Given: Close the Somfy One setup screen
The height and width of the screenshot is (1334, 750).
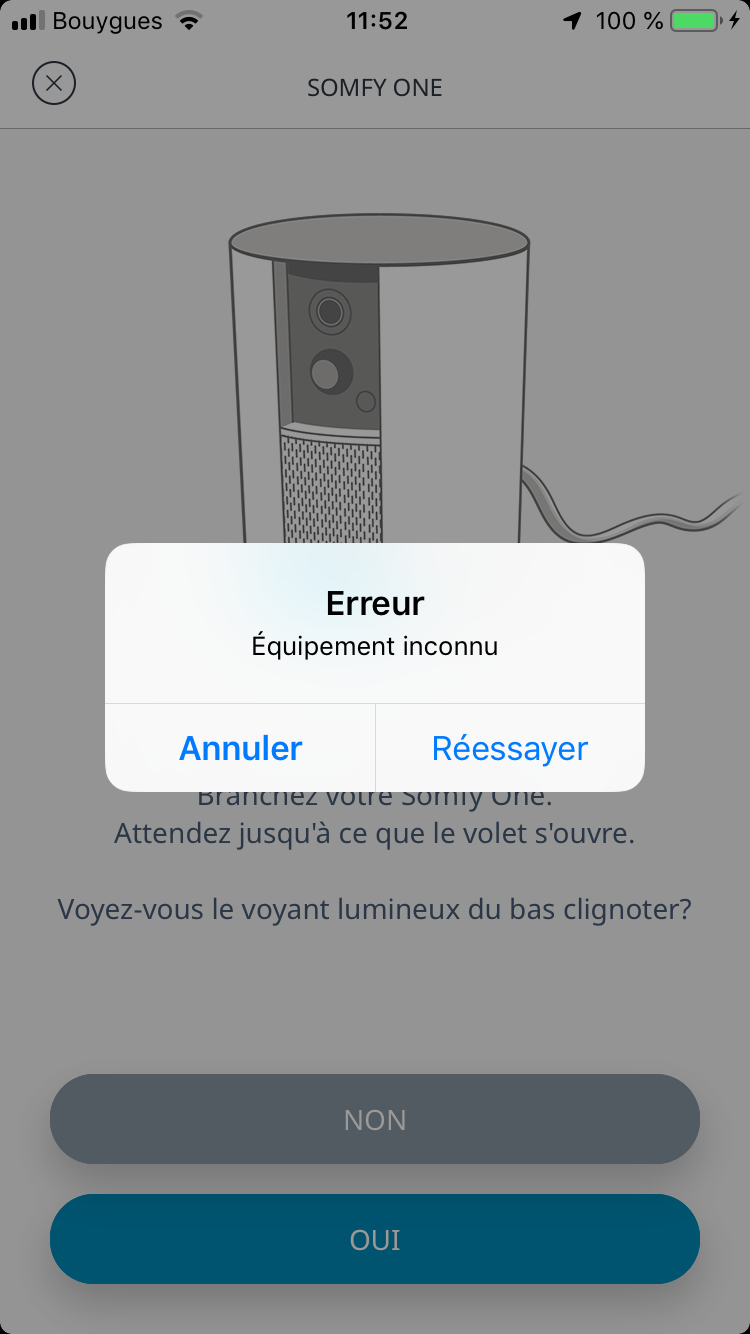Looking at the screenshot, I should coord(54,84).
